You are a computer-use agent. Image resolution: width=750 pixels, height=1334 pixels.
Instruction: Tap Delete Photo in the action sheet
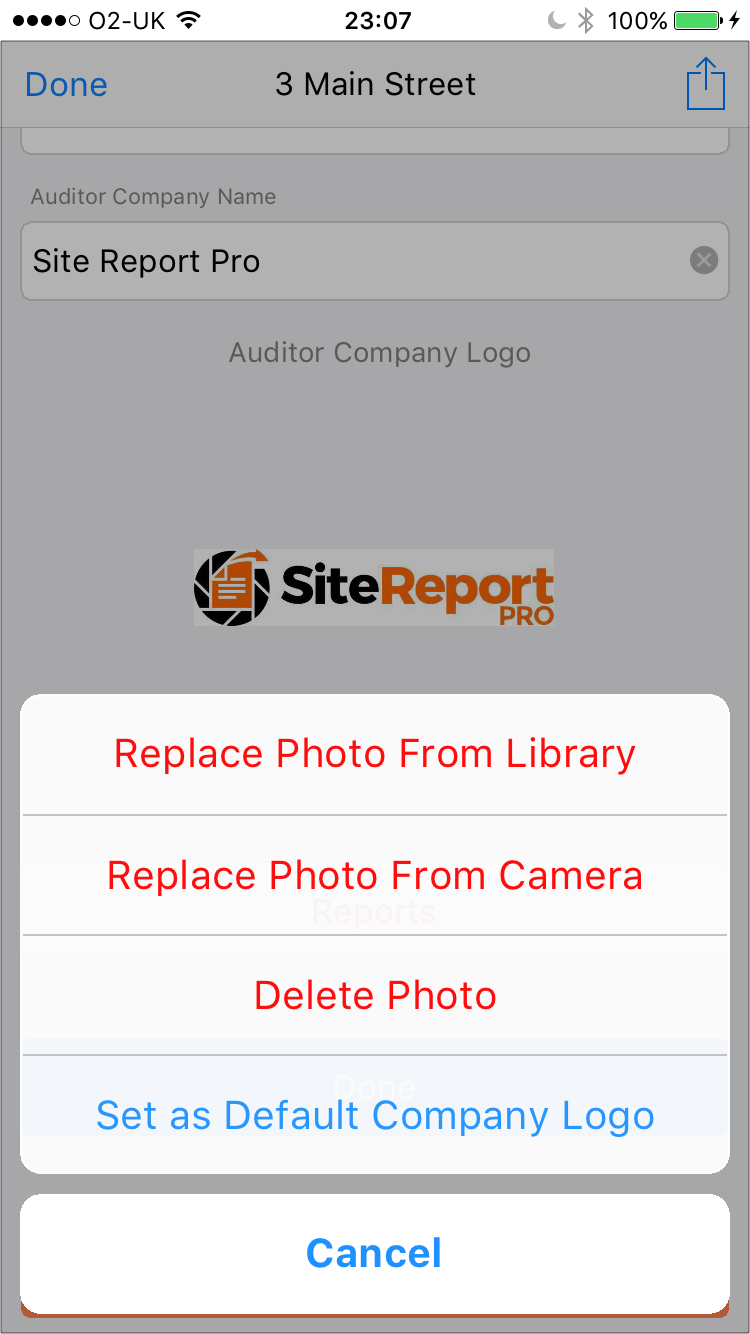click(375, 996)
